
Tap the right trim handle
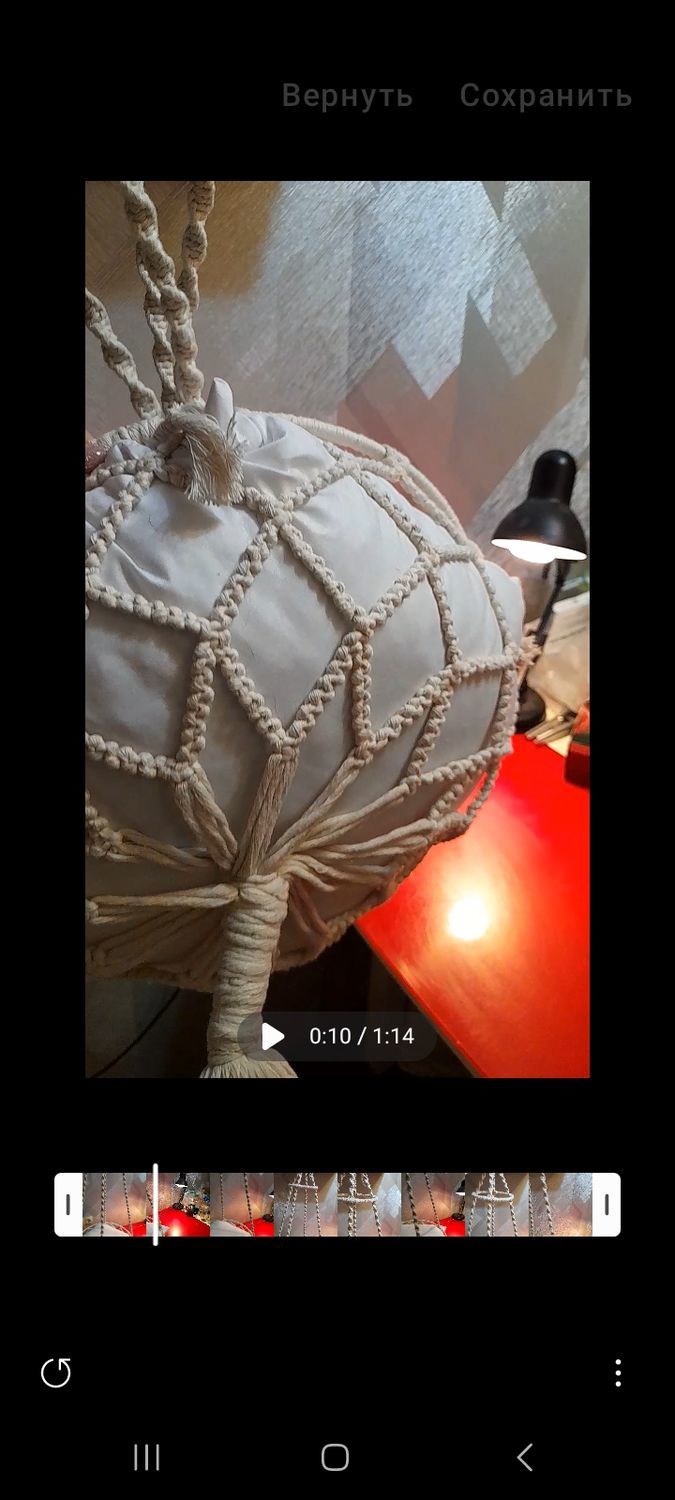pos(606,1204)
